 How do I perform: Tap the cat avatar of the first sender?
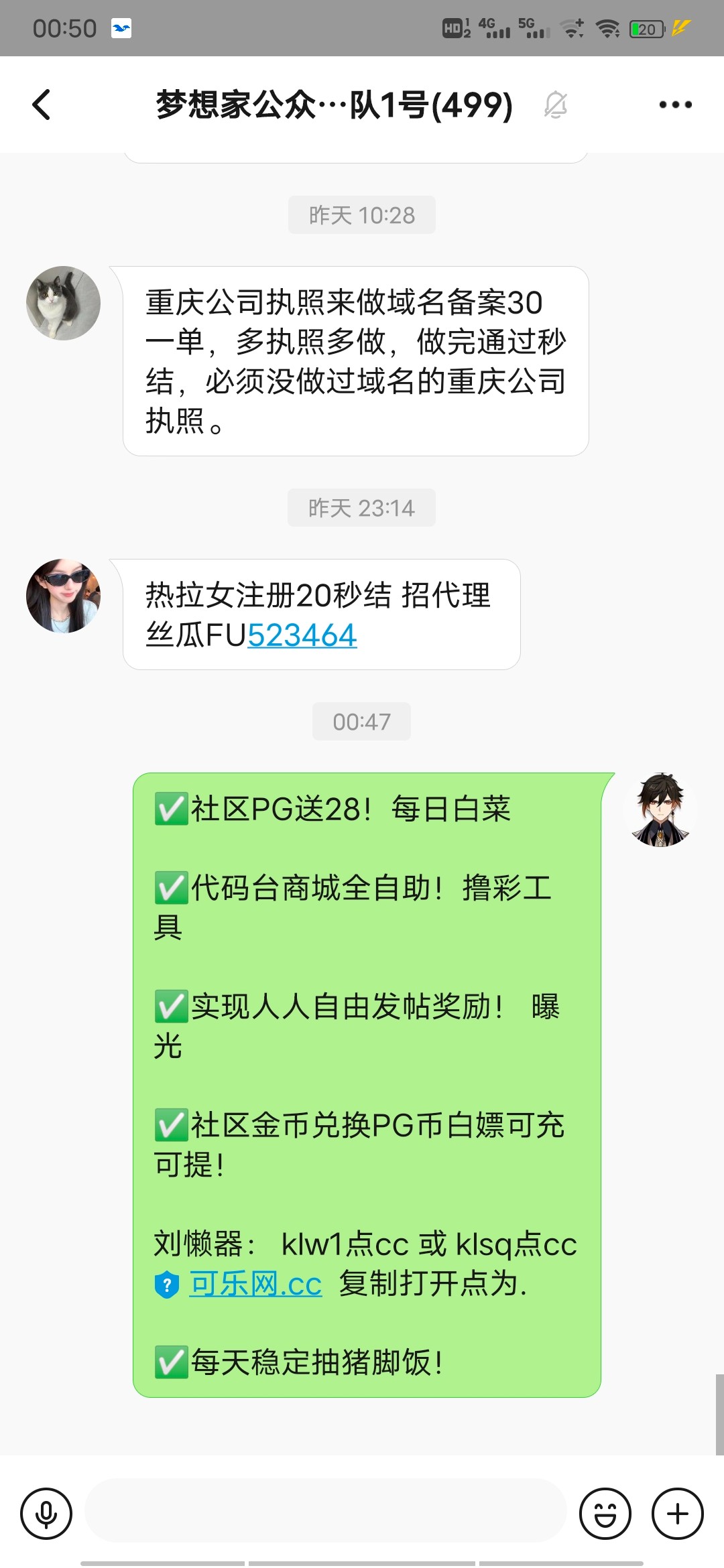(62, 304)
